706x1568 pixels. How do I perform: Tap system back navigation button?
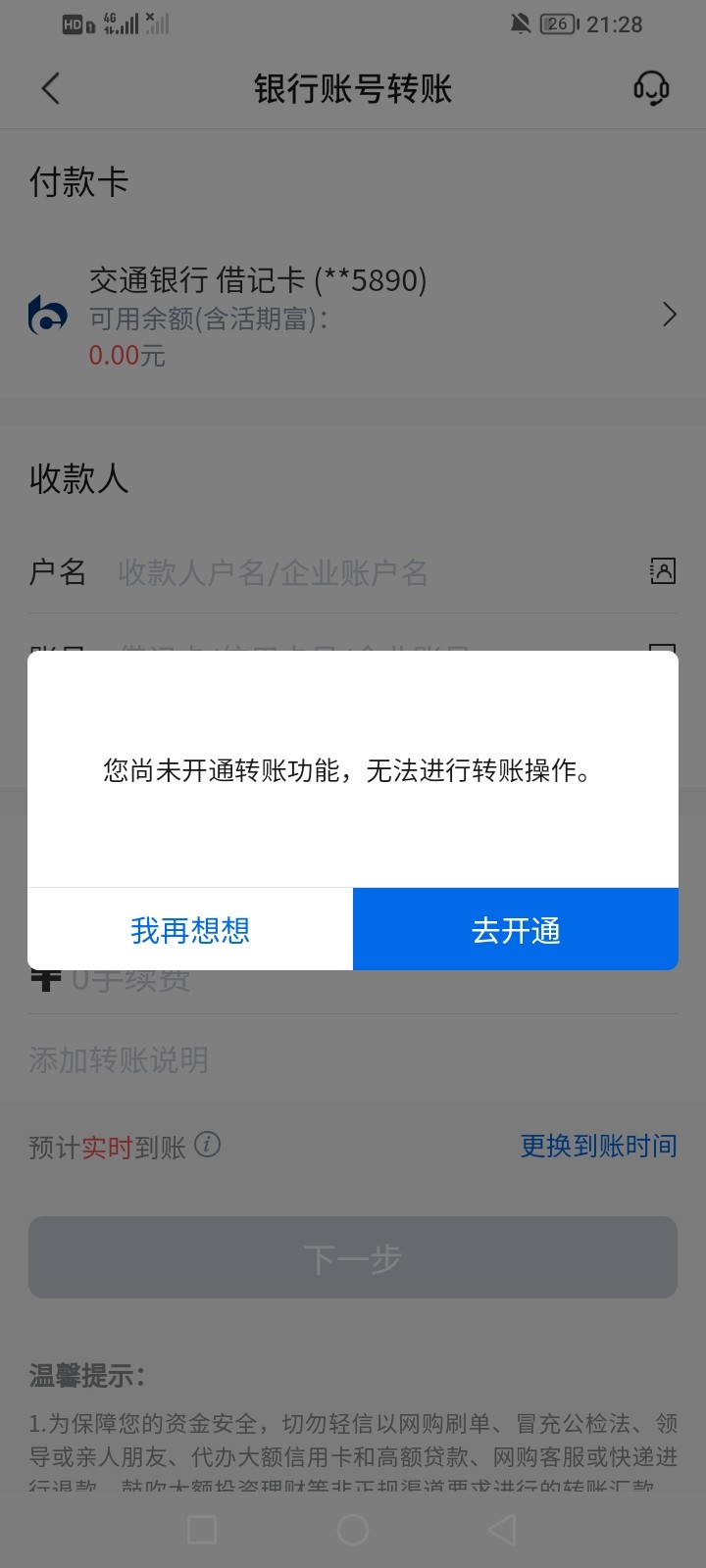tap(502, 1529)
